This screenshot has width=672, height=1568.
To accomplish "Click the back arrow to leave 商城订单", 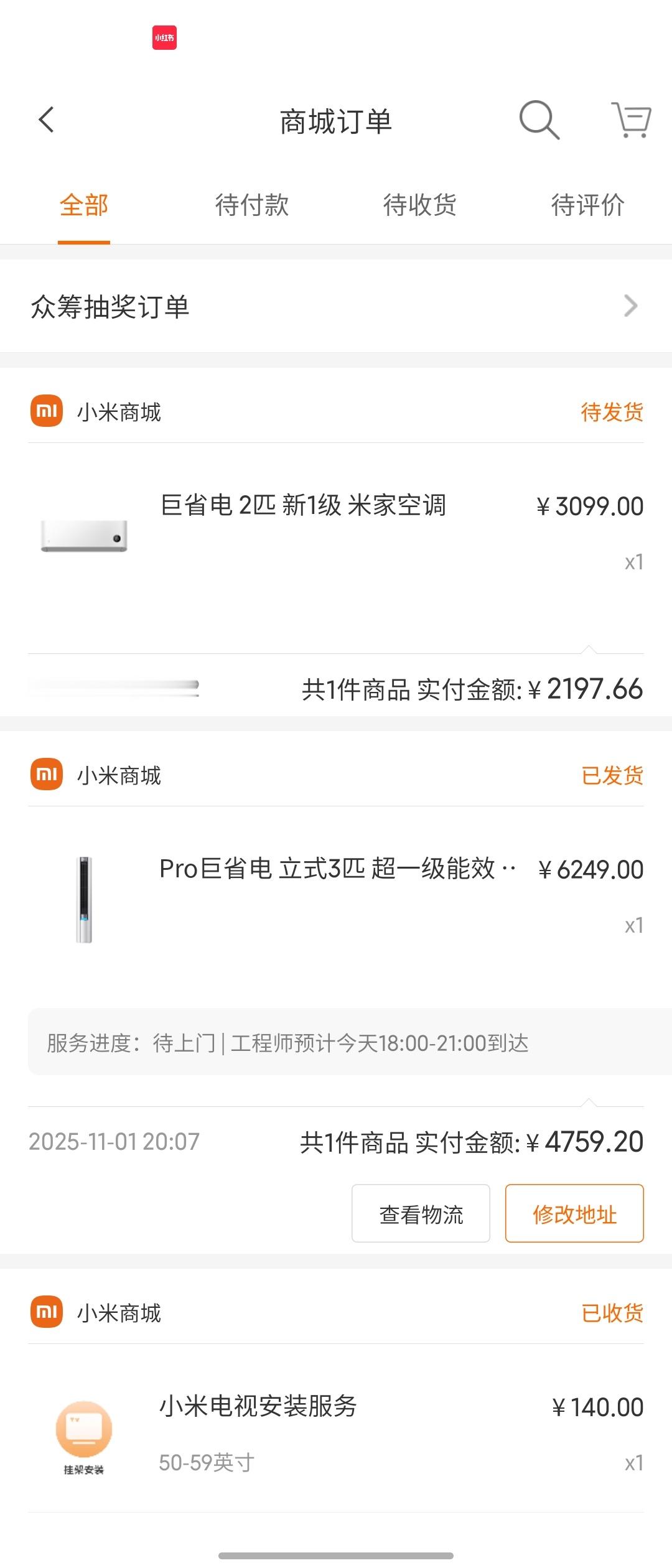I will pos(45,119).
